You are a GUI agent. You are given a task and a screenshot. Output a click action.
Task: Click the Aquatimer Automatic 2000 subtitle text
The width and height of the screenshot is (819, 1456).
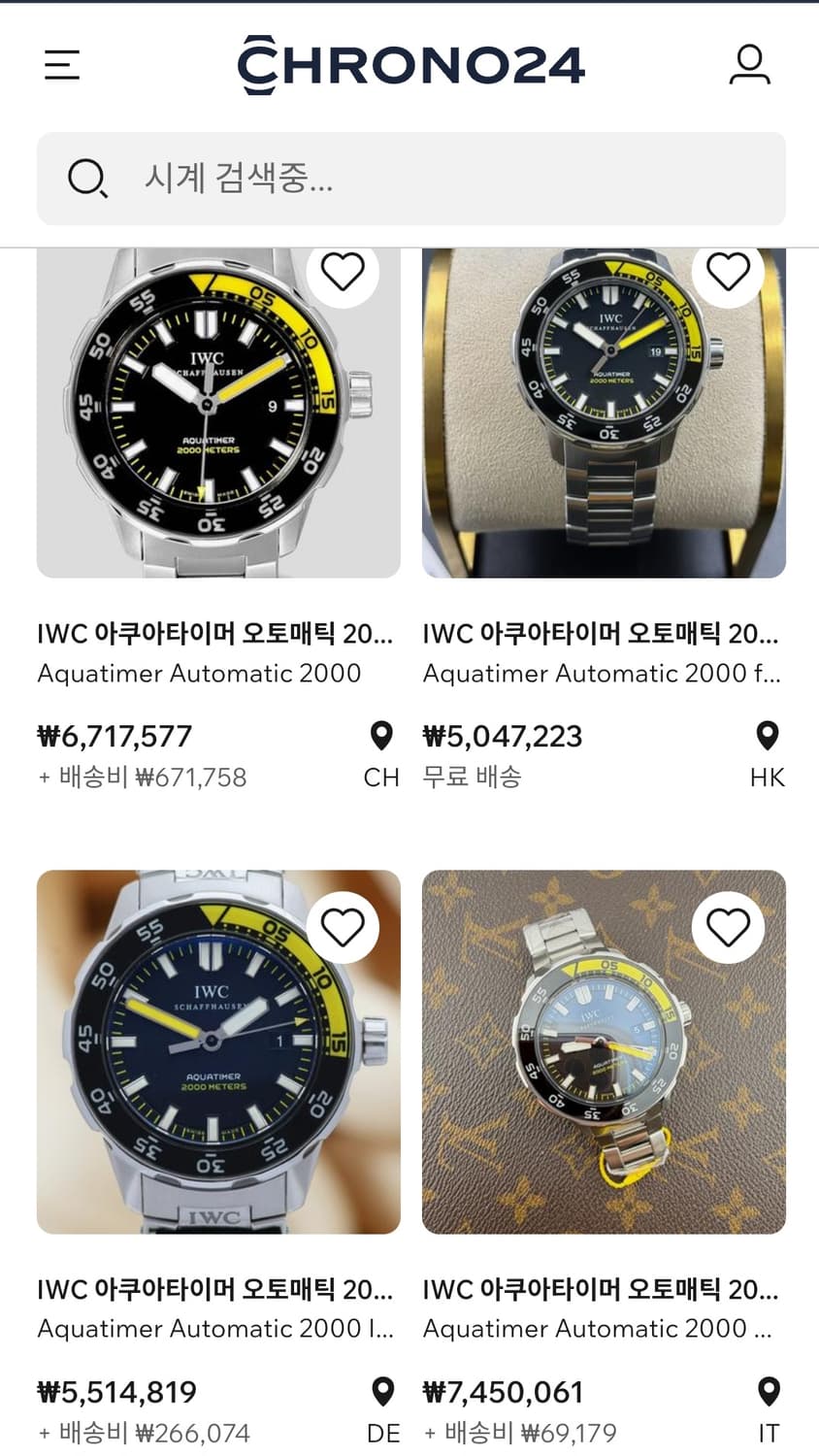tap(198, 674)
